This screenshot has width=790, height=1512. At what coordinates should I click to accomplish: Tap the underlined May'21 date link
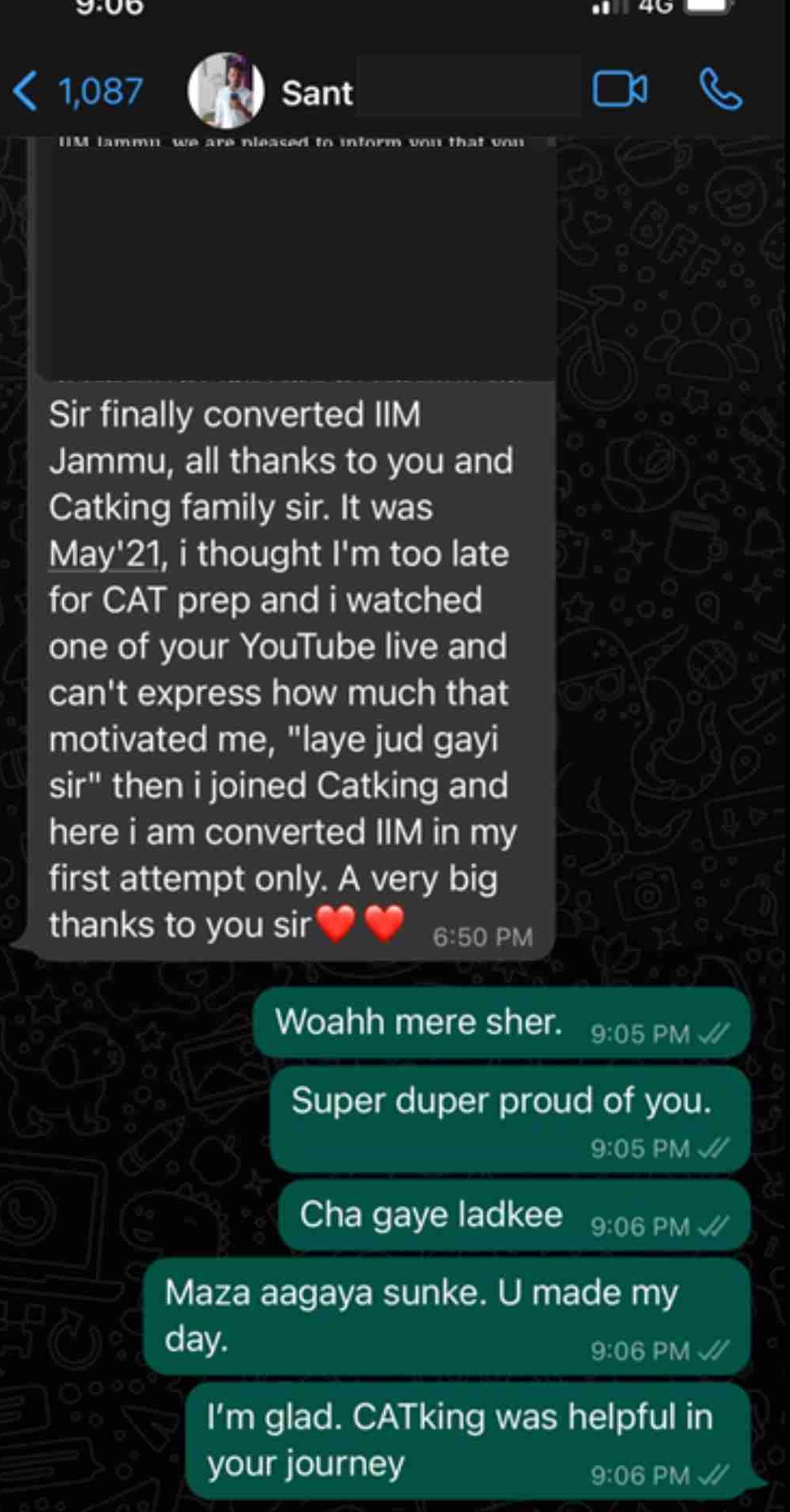(106, 554)
